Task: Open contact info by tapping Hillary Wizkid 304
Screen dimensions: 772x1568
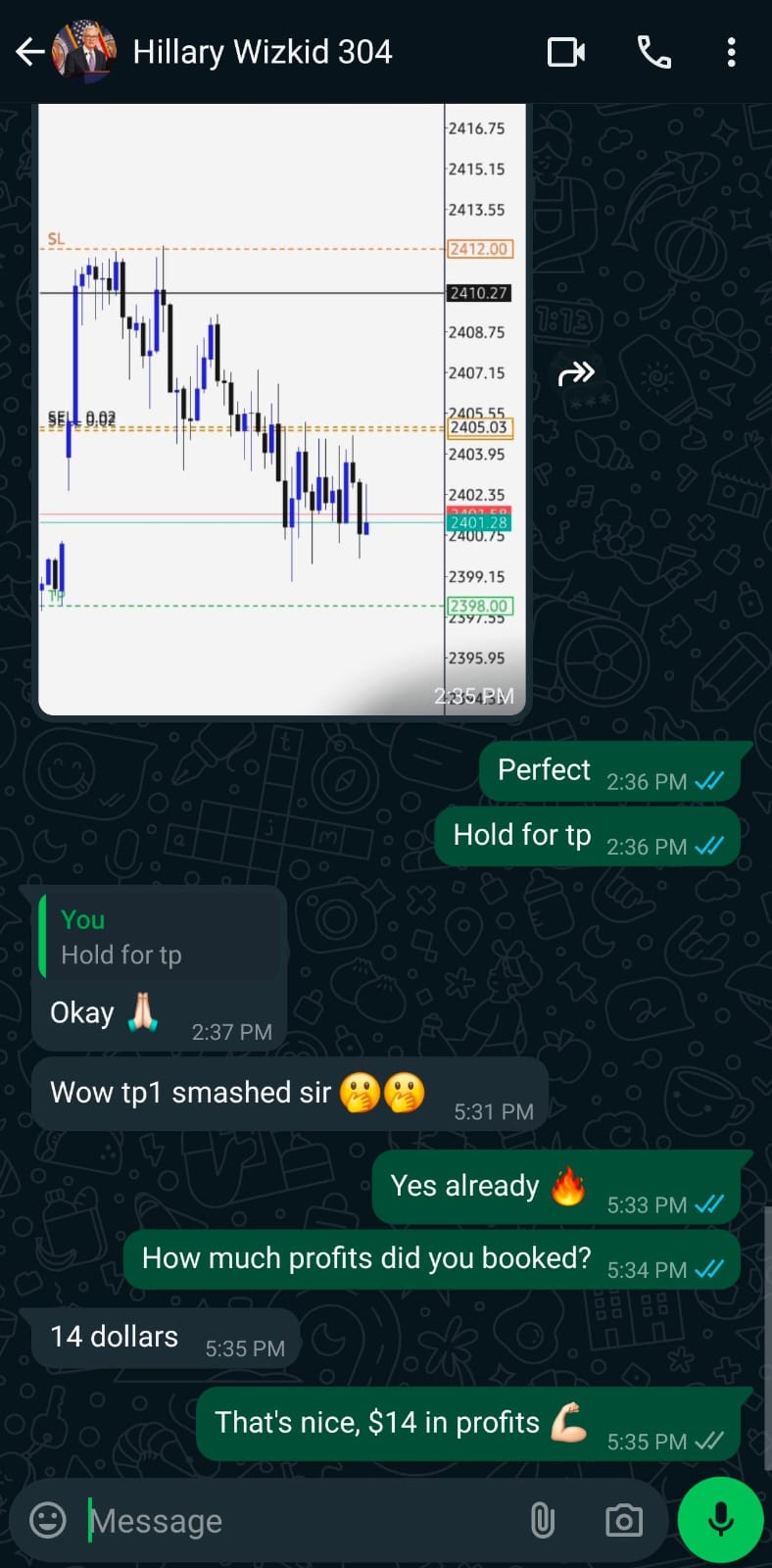Action: (262, 52)
